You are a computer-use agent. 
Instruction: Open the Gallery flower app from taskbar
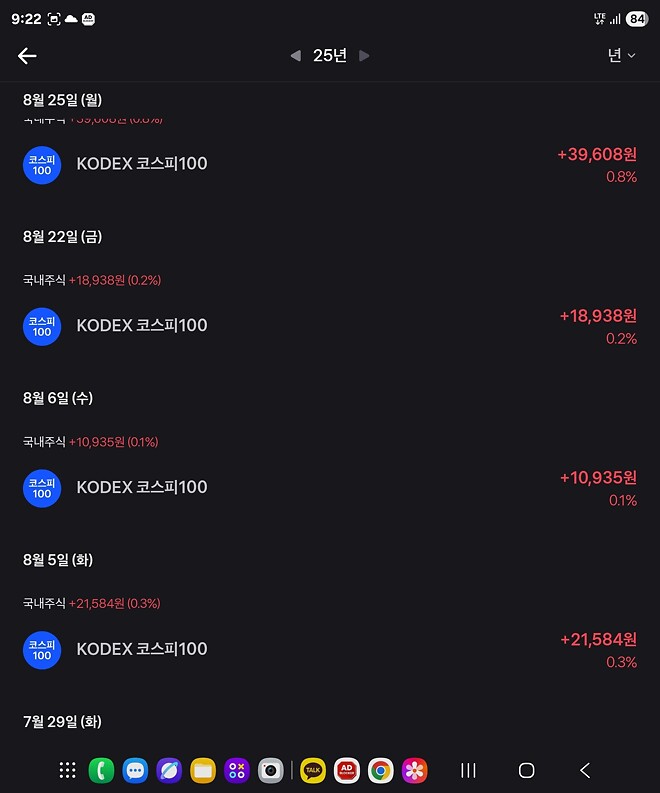click(x=414, y=770)
